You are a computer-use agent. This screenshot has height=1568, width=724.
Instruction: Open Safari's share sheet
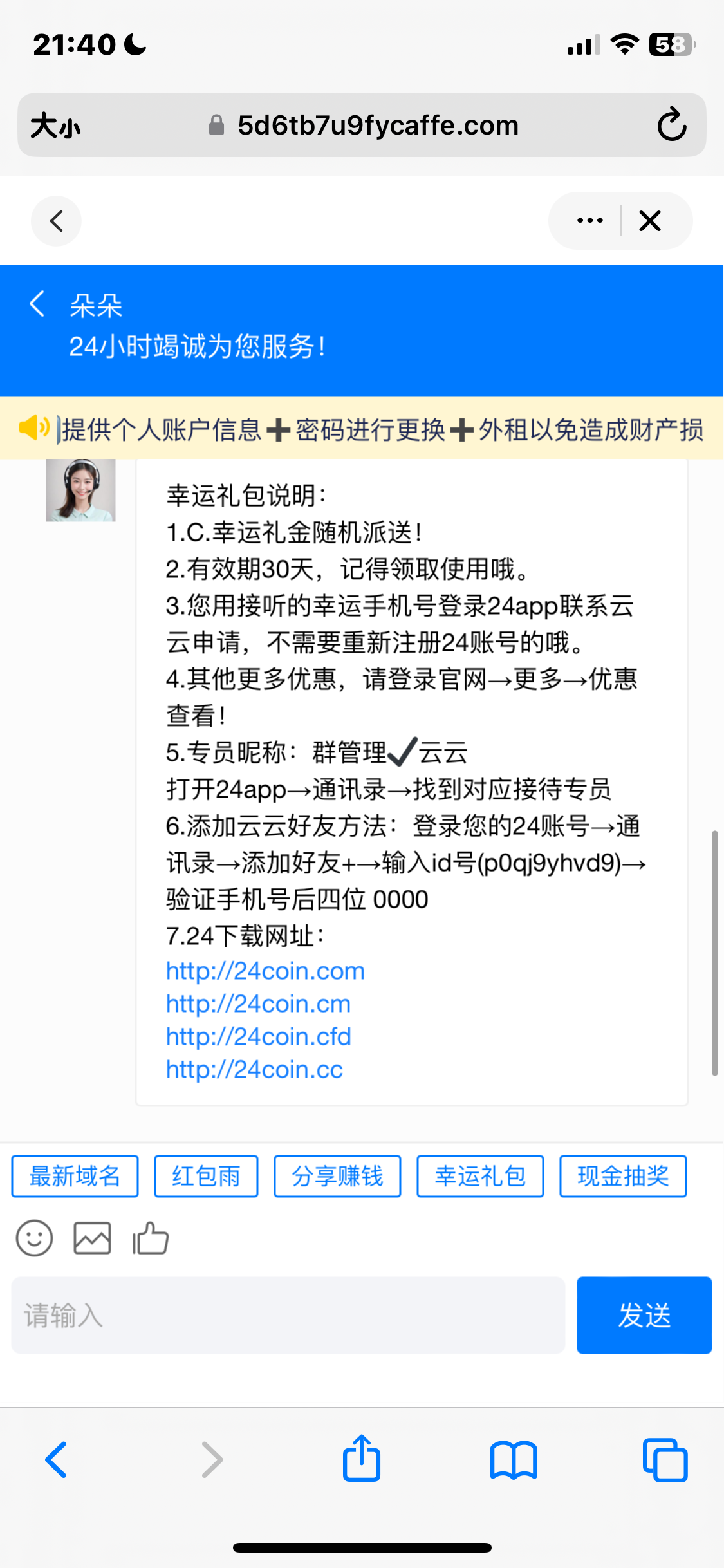[362, 1459]
